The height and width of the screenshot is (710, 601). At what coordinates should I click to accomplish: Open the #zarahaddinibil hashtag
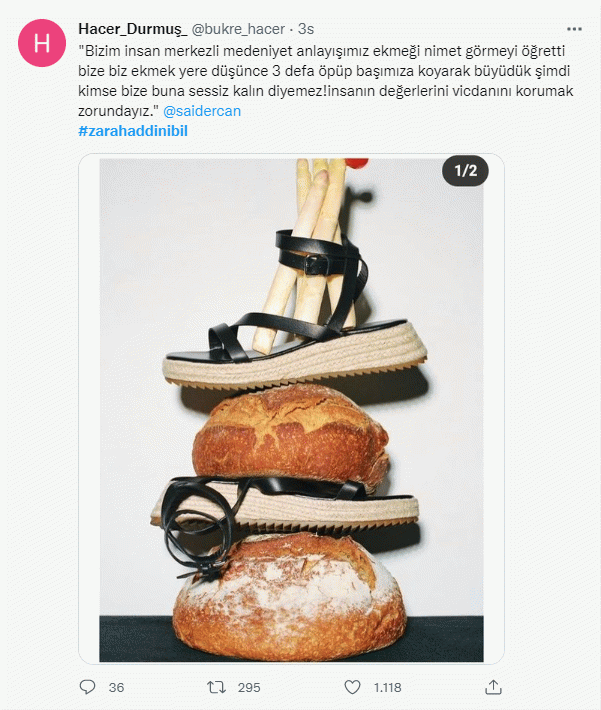click(132, 132)
